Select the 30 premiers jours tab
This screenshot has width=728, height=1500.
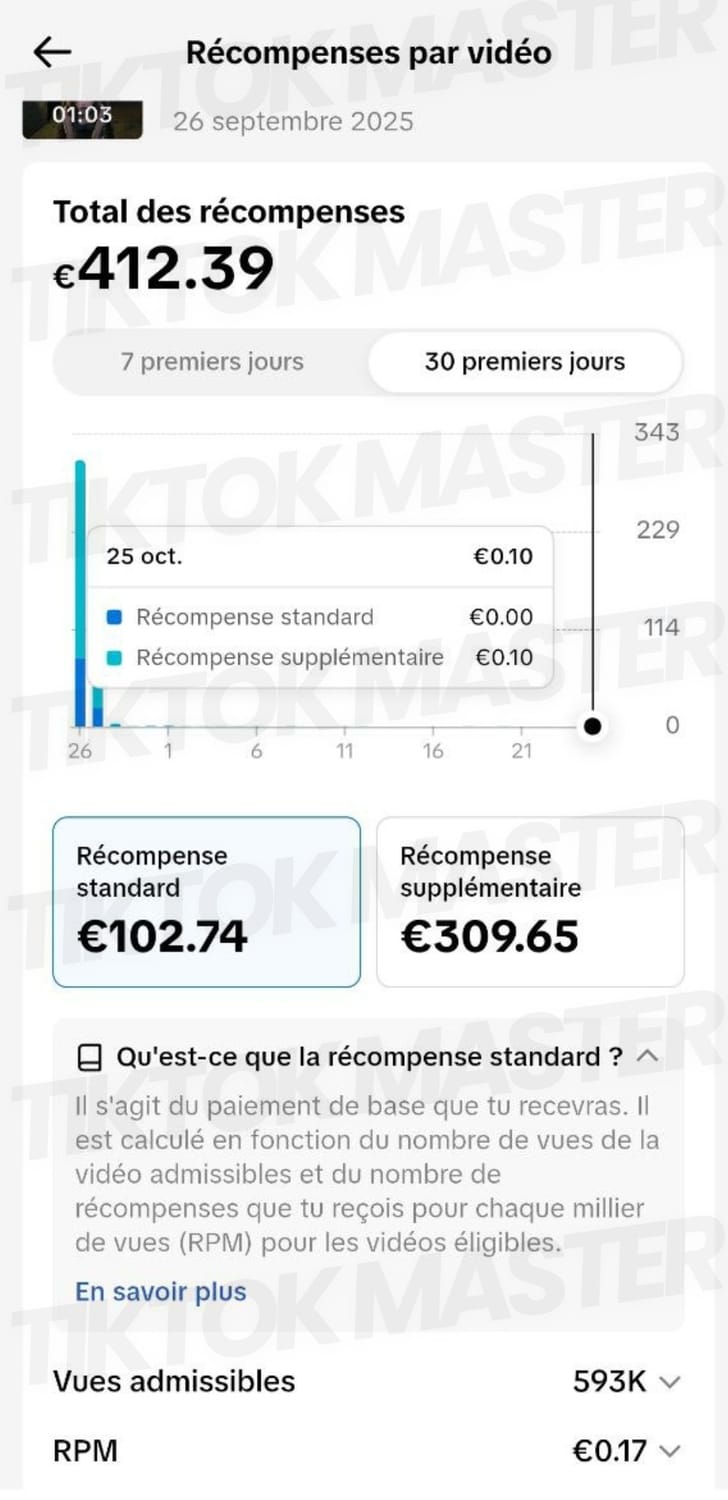coord(524,362)
